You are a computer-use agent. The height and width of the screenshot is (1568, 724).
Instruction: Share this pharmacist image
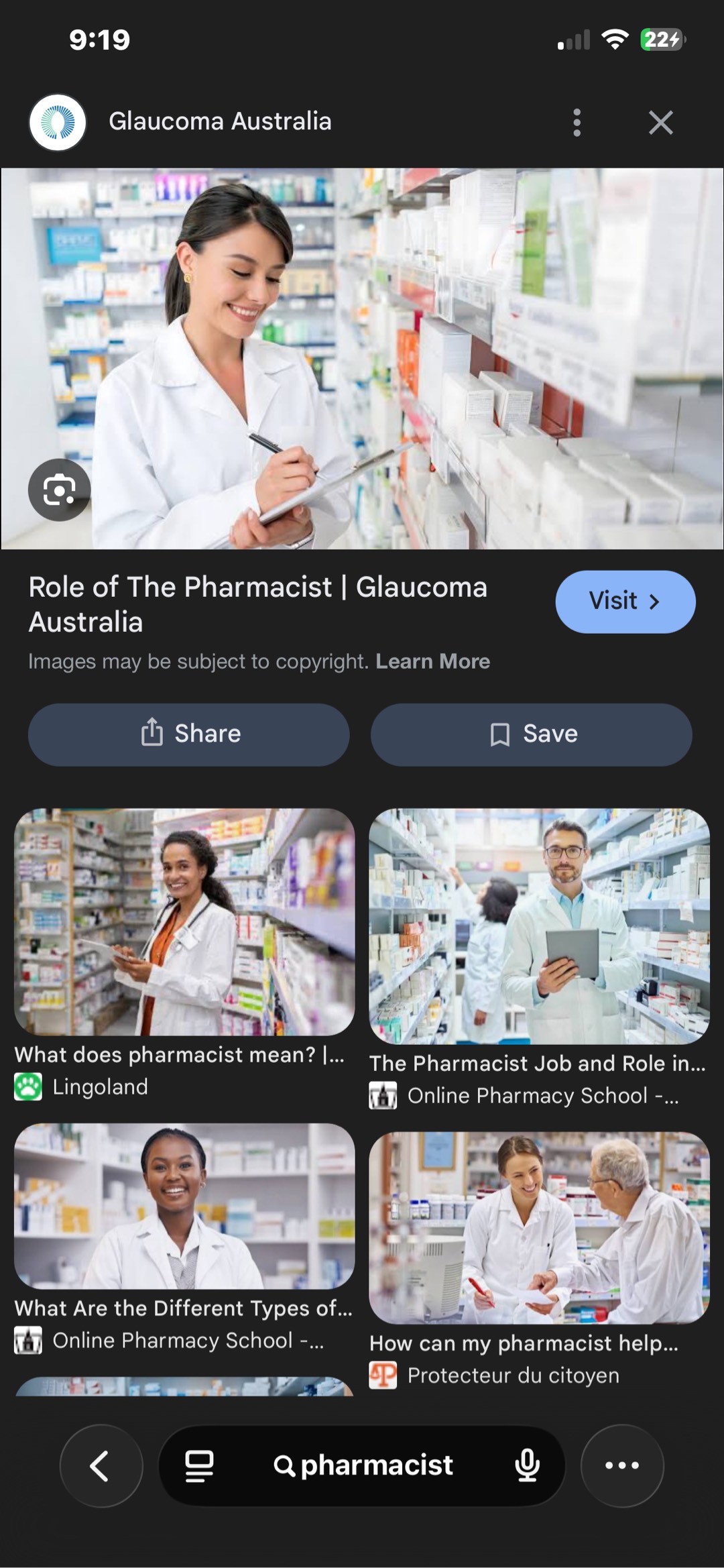click(188, 734)
